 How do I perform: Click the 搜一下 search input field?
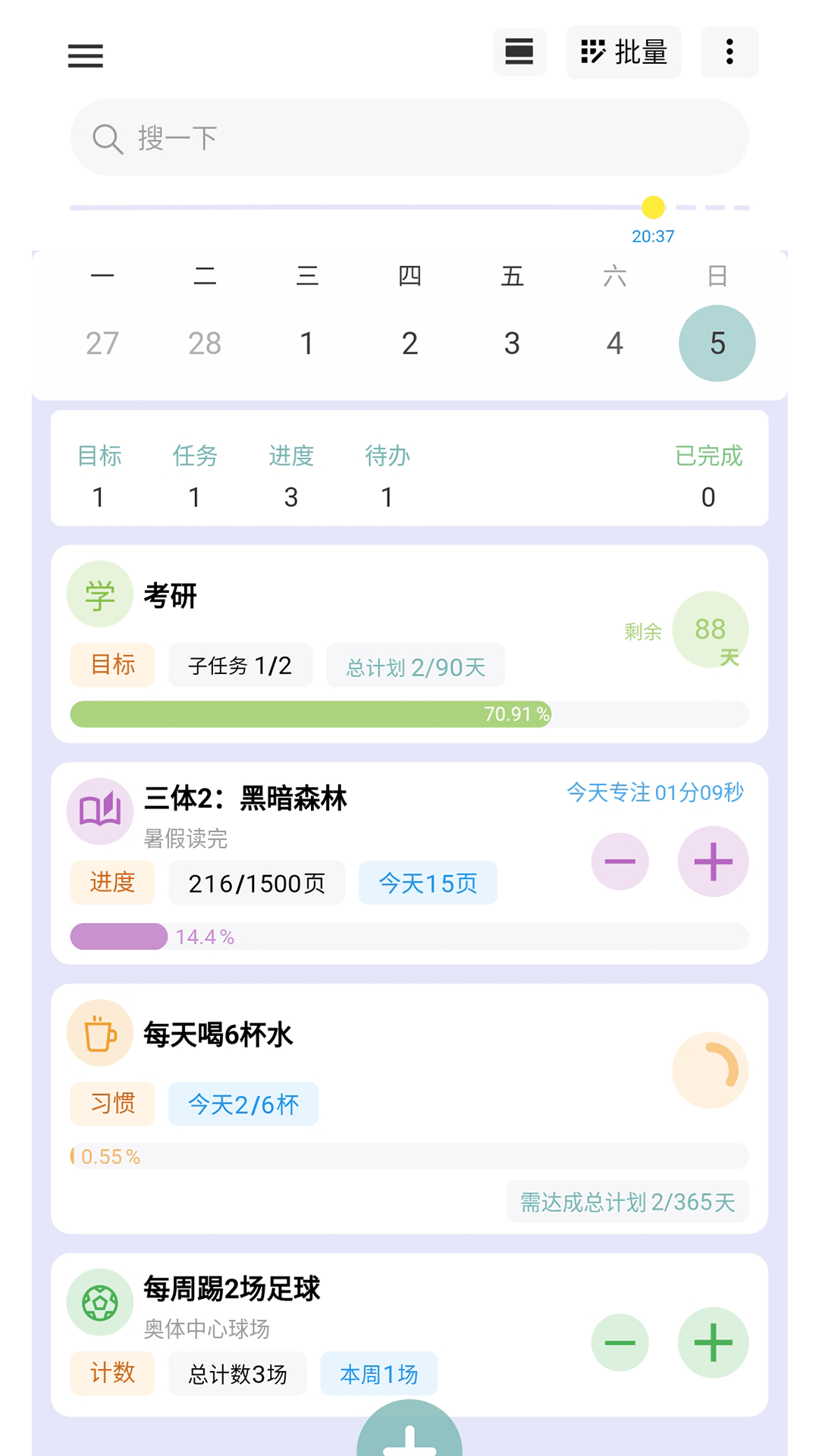tap(409, 137)
